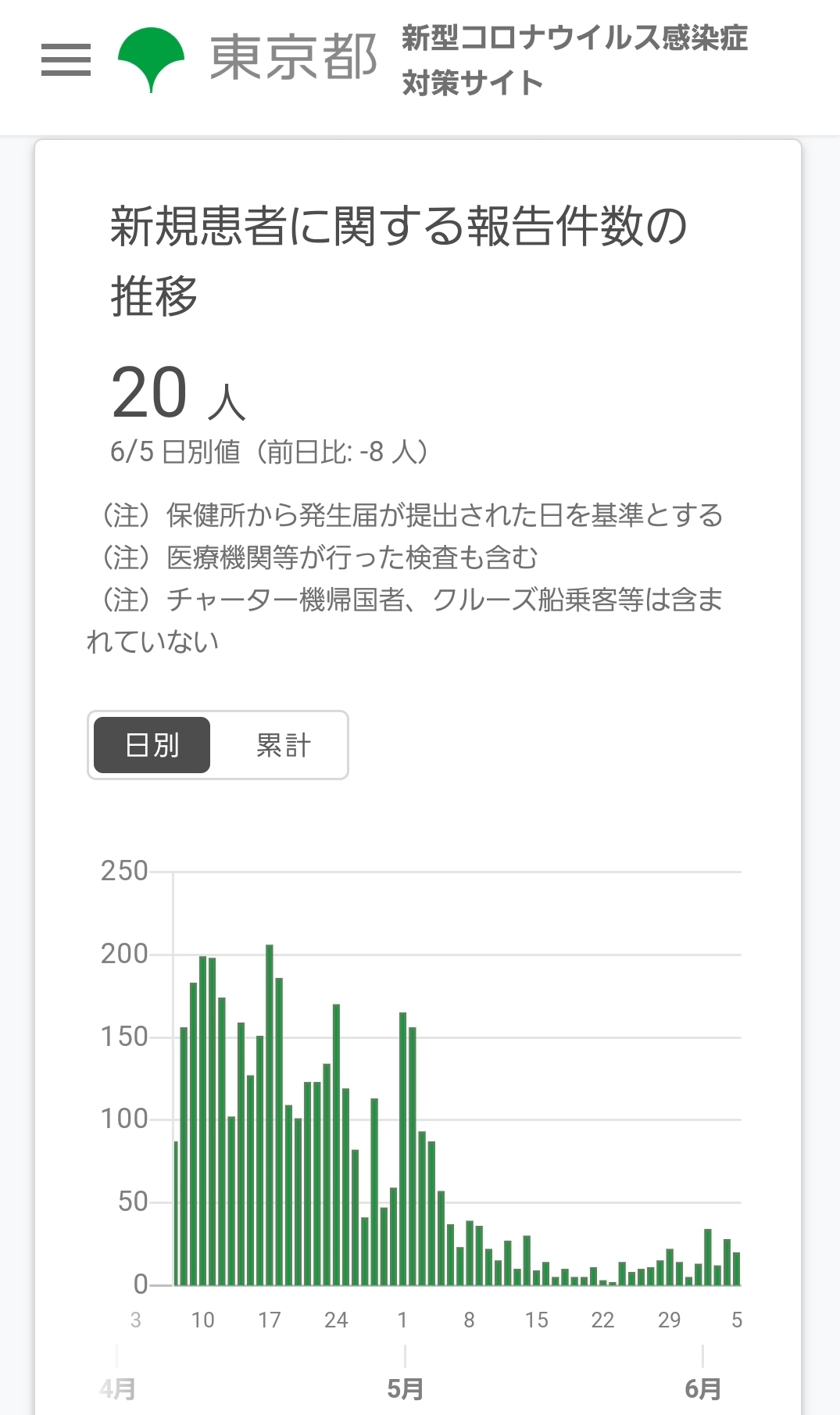
Task: Open the hamburger navigation menu
Action: click(66, 59)
